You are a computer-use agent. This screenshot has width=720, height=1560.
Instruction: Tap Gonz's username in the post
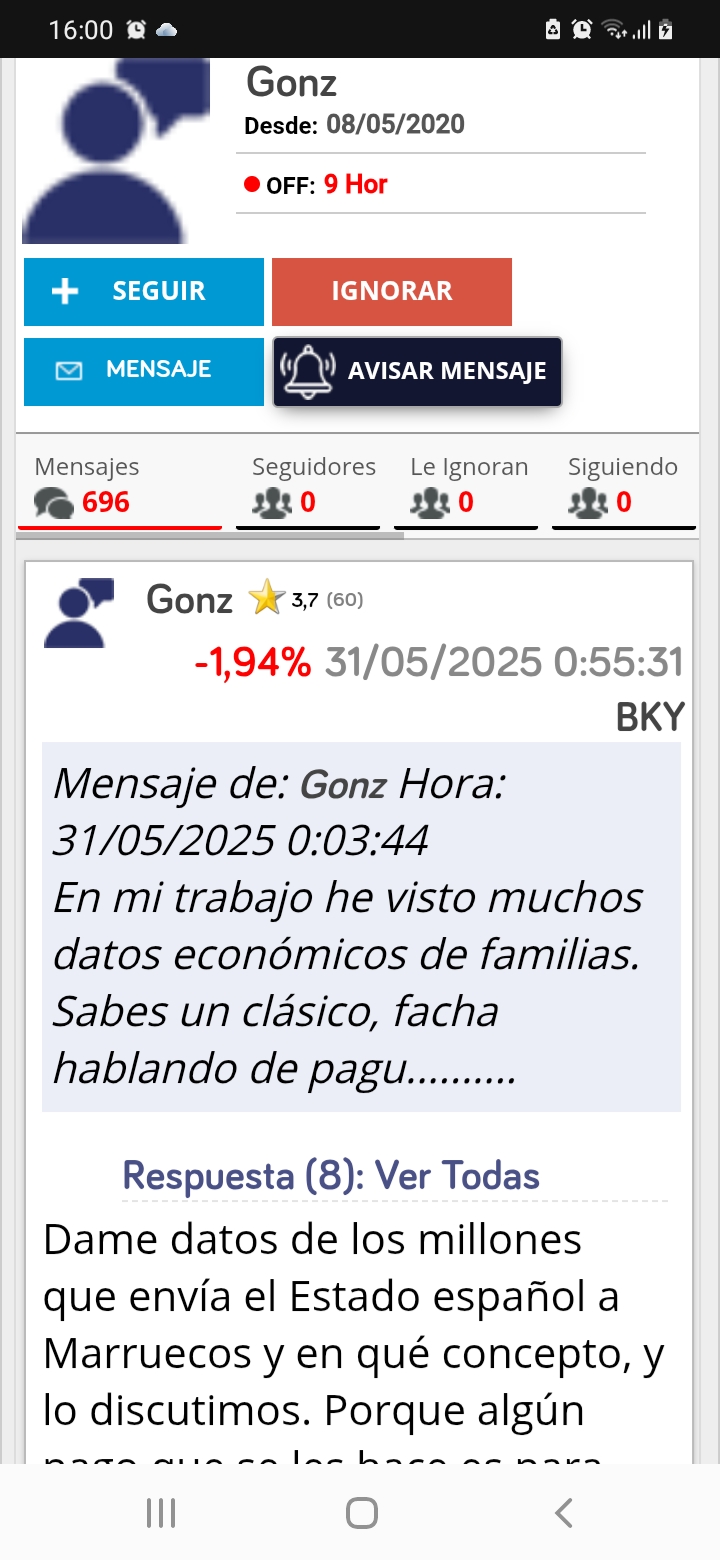click(x=189, y=599)
